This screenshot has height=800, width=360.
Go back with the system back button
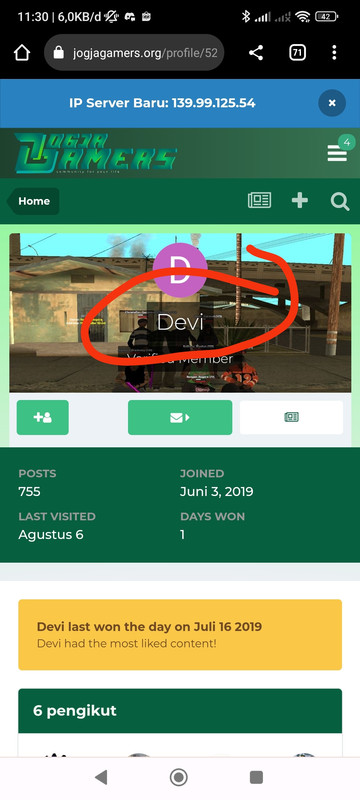pos(101,777)
